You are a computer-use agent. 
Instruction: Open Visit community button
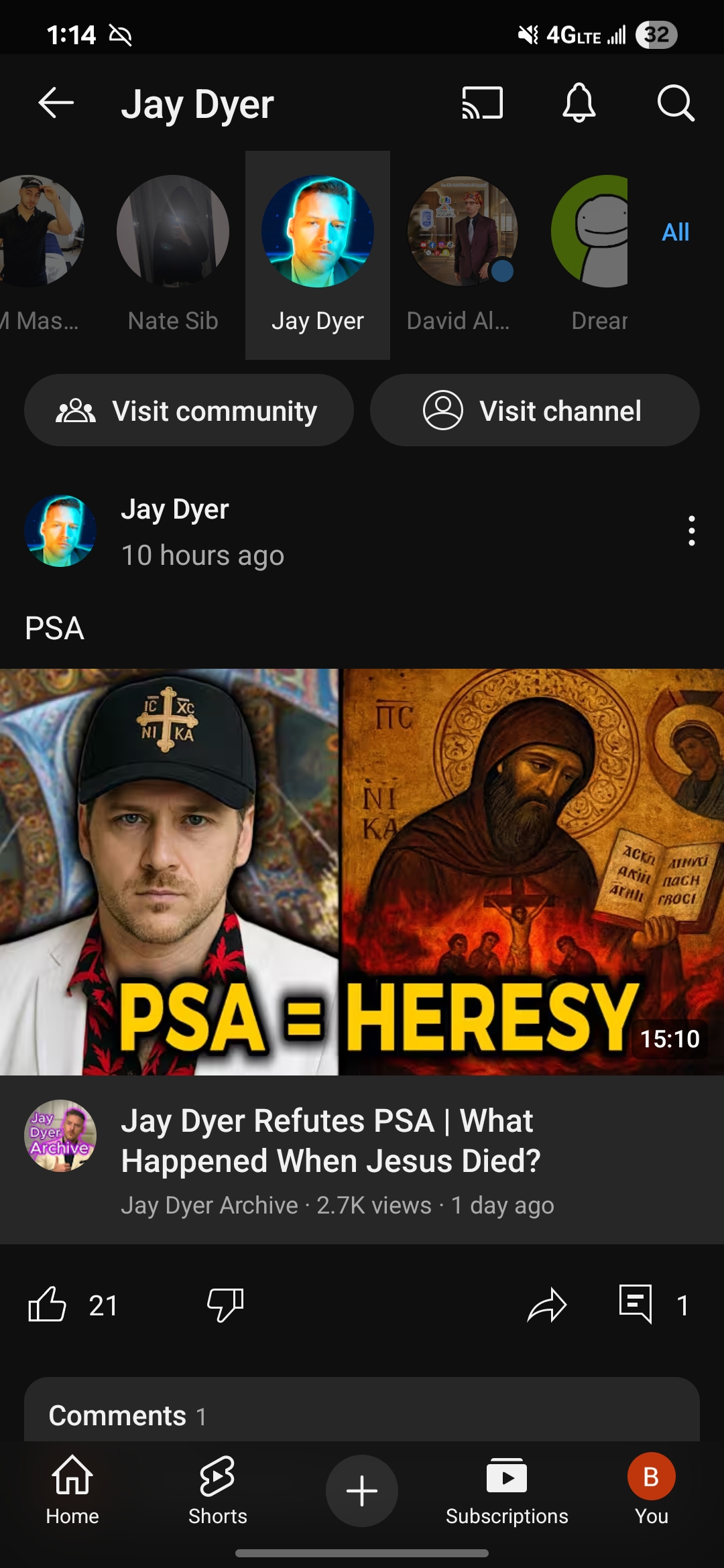(x=189, y=410)
